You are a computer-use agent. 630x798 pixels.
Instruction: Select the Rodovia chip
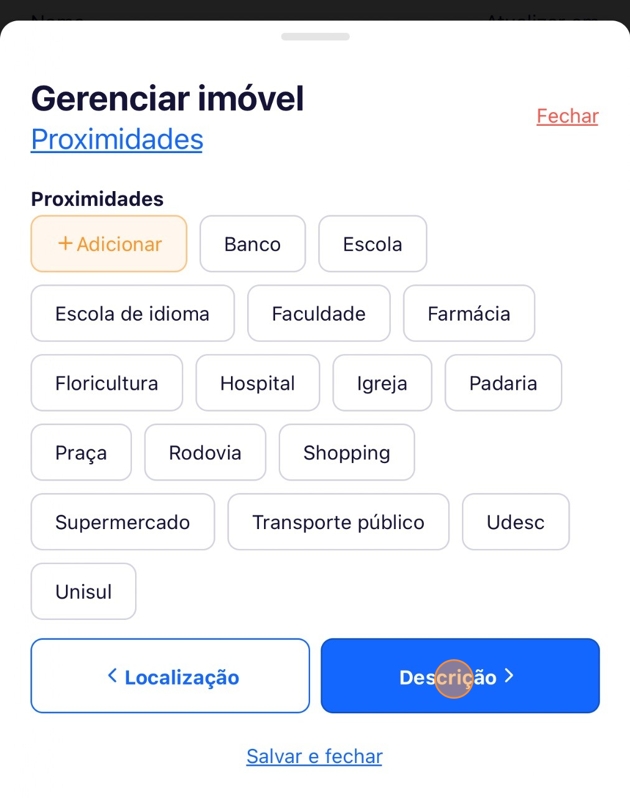click(205, 453)
